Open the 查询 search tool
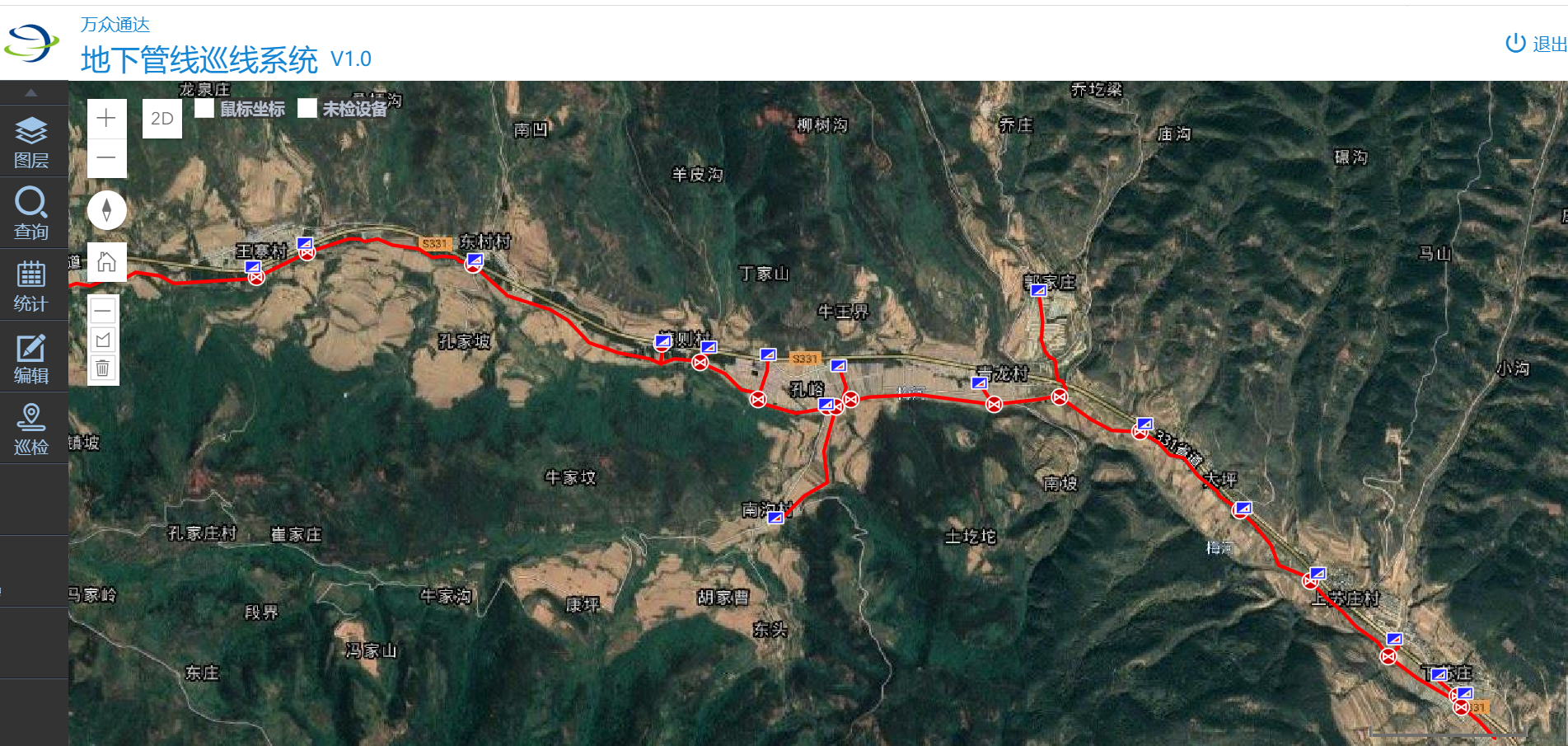The width and height of the screenshot is (1568, 746). point(31,213)
